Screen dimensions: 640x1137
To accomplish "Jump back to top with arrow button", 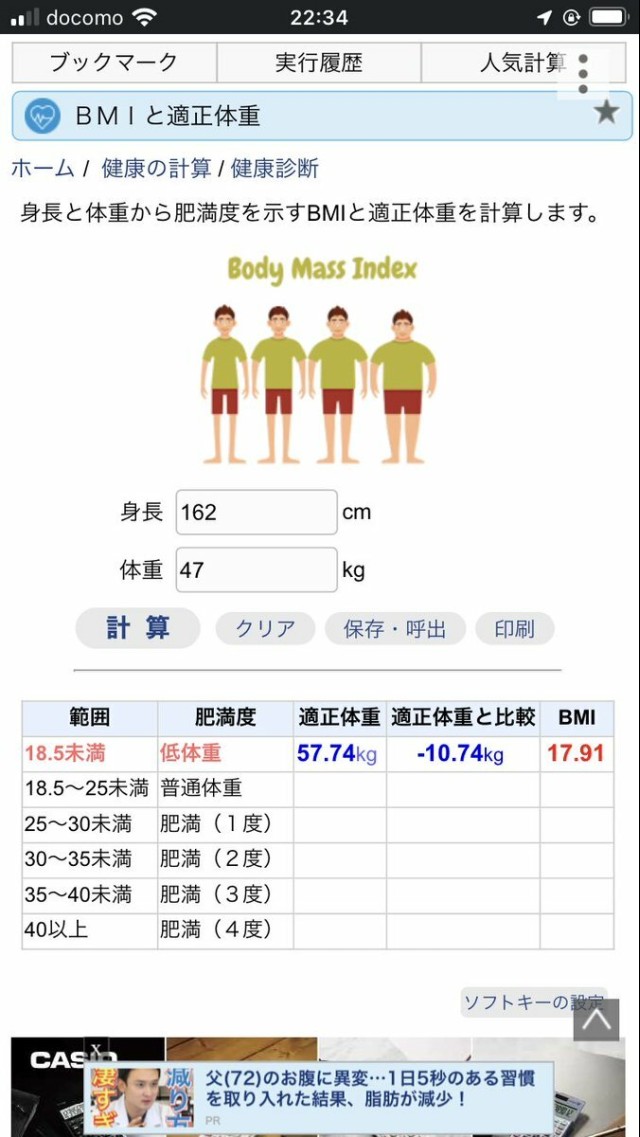I will coord(596,1020).
